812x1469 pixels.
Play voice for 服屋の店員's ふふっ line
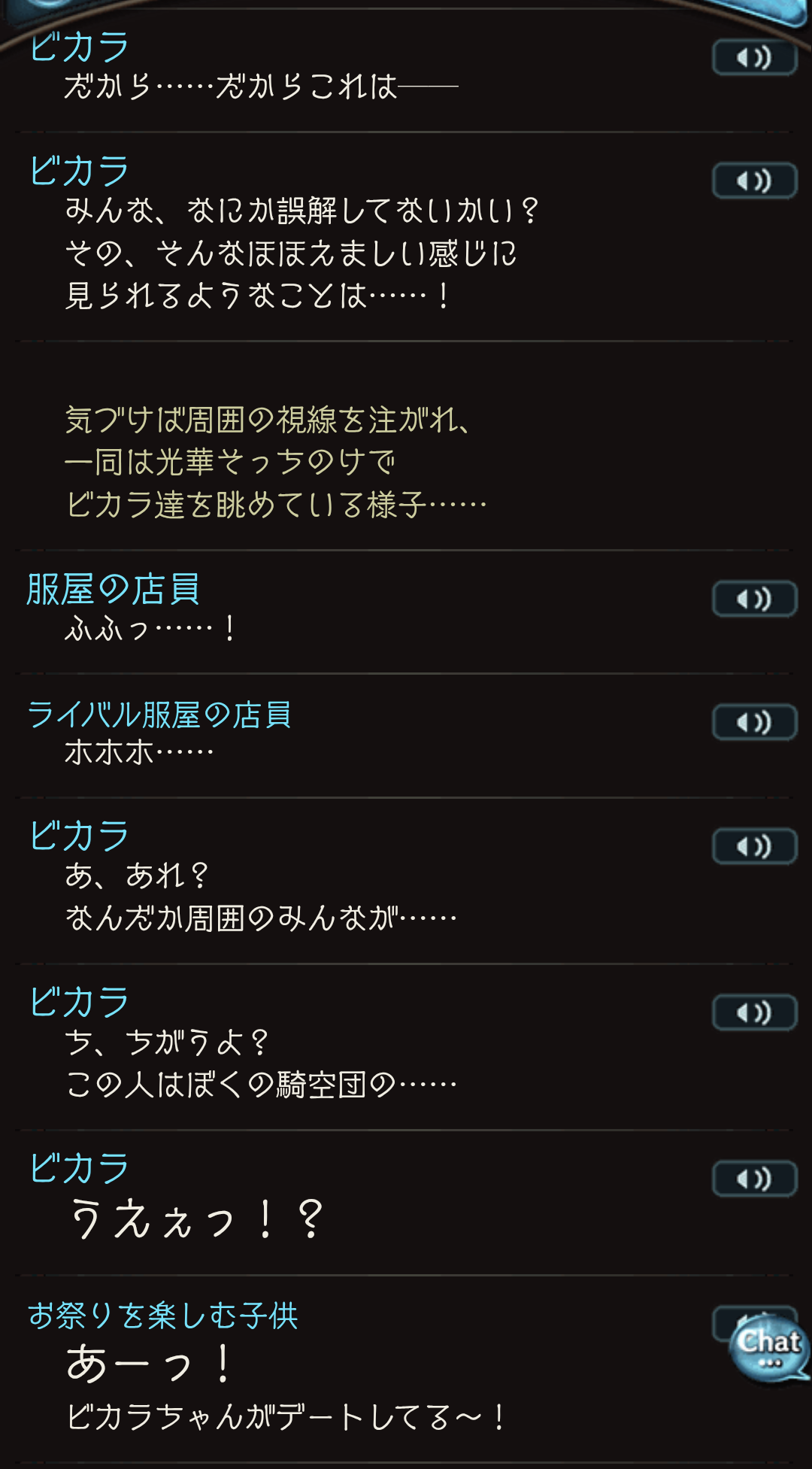754,599
